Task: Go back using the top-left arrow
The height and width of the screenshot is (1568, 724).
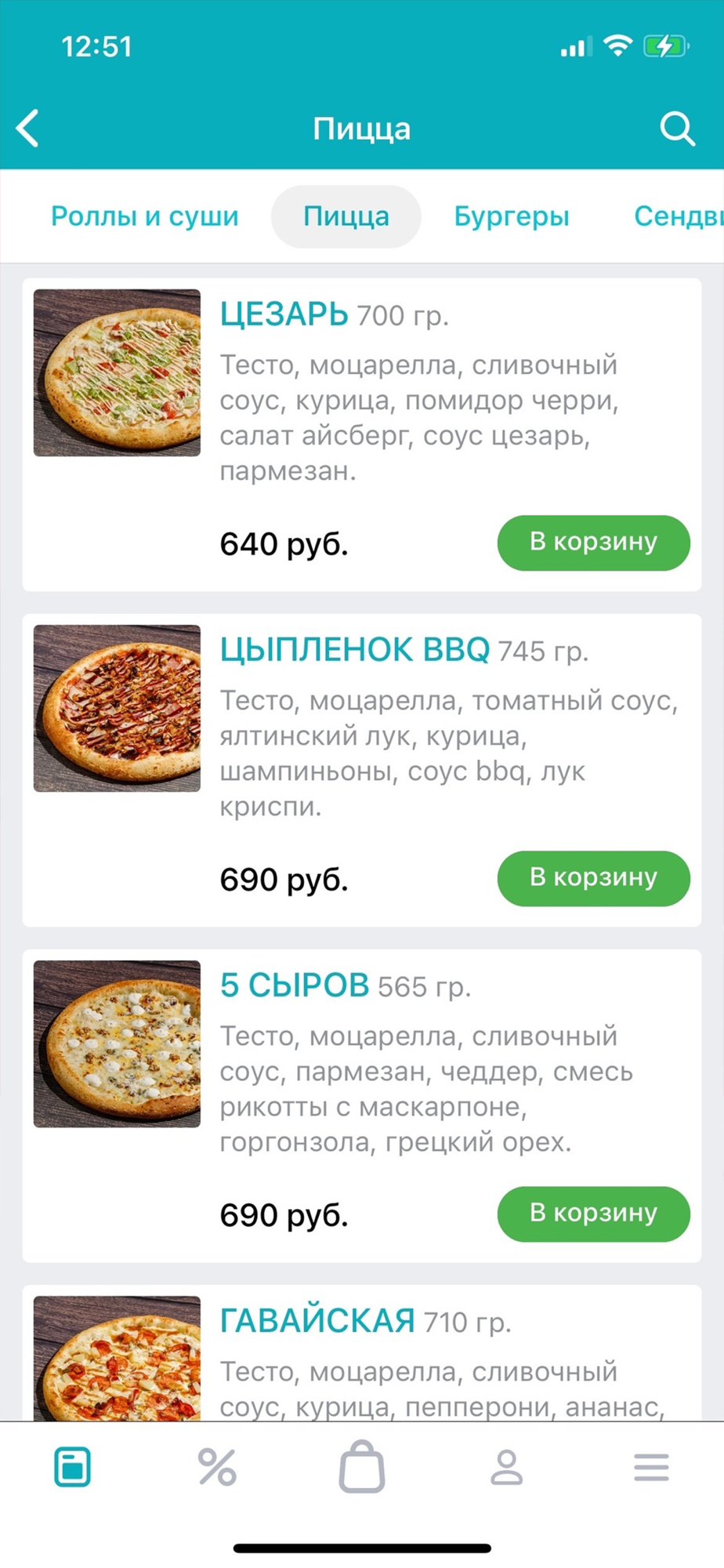Action: click(28, 129)
